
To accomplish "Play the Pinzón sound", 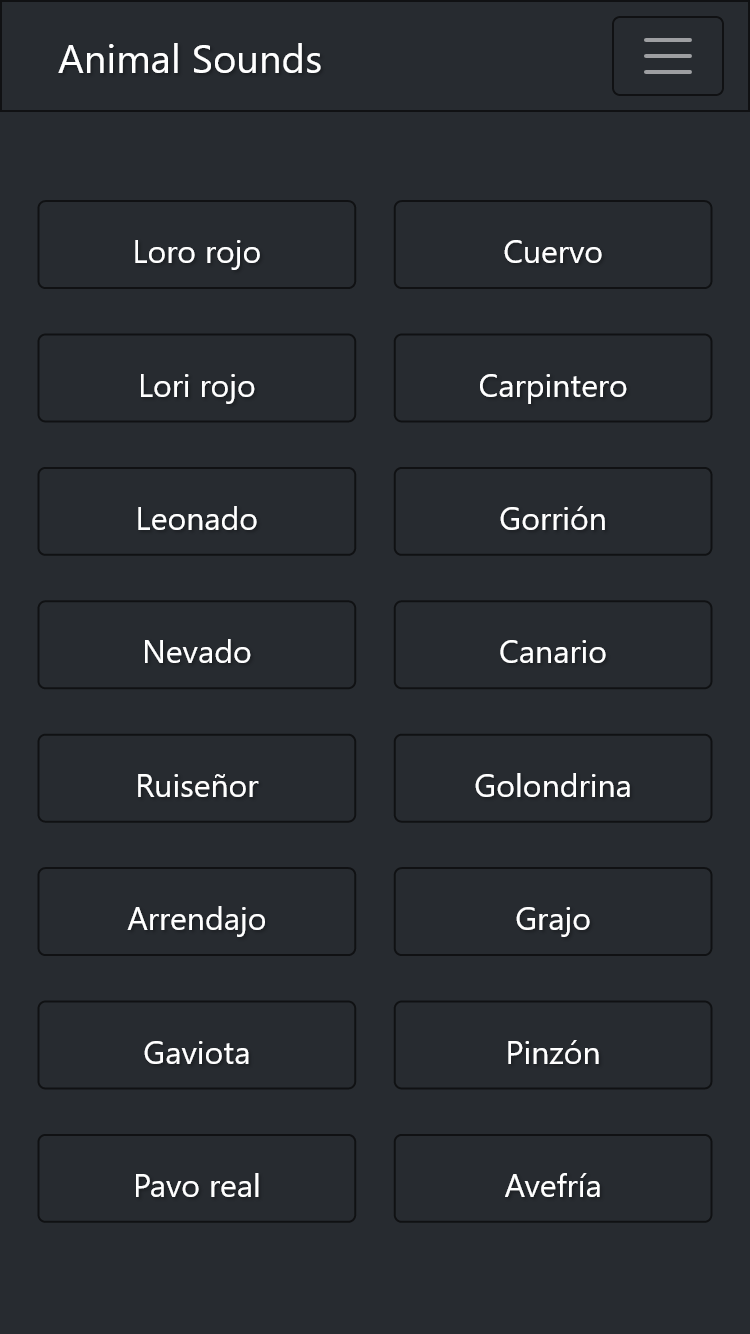I will coord(553,1045).
